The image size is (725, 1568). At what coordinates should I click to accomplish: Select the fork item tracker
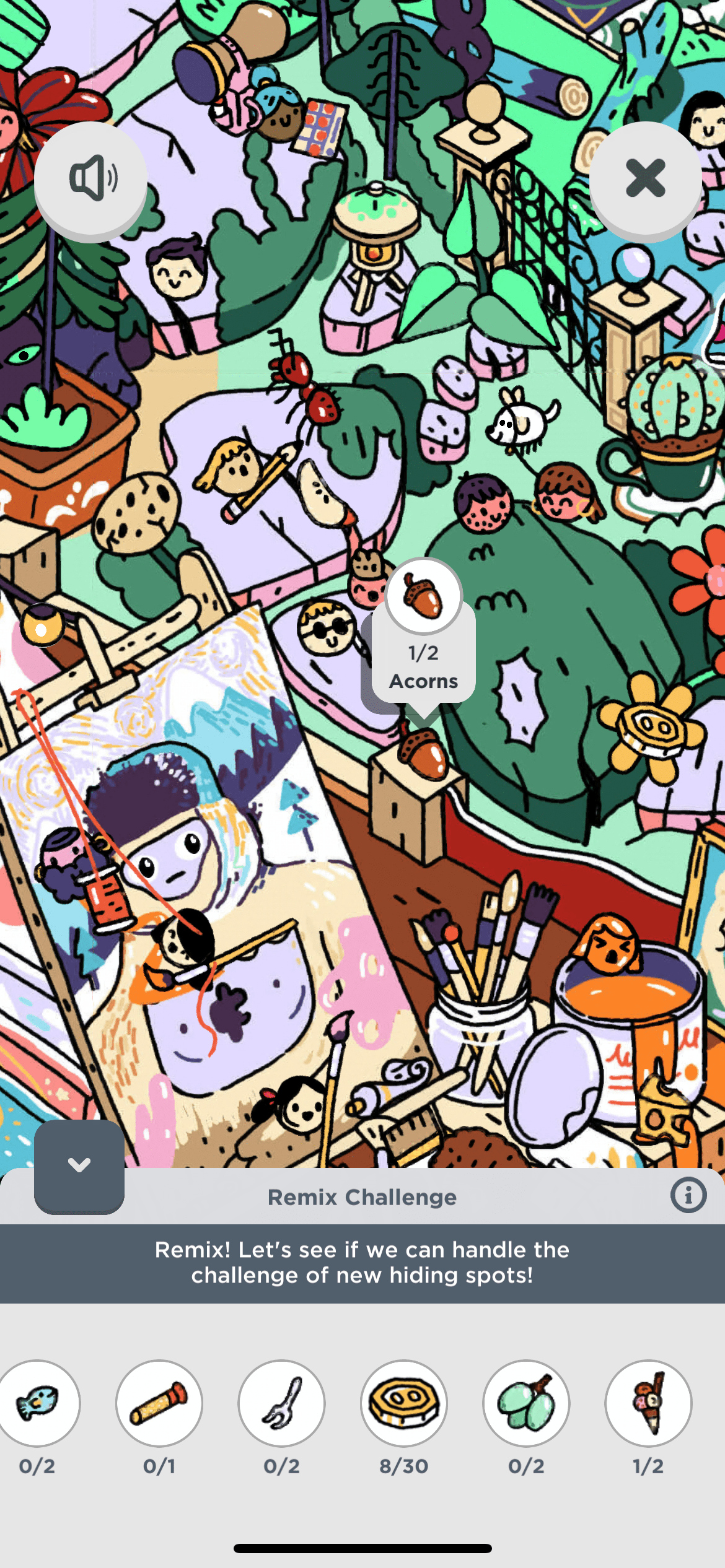pyautogui.click(x=281, y=1402)
